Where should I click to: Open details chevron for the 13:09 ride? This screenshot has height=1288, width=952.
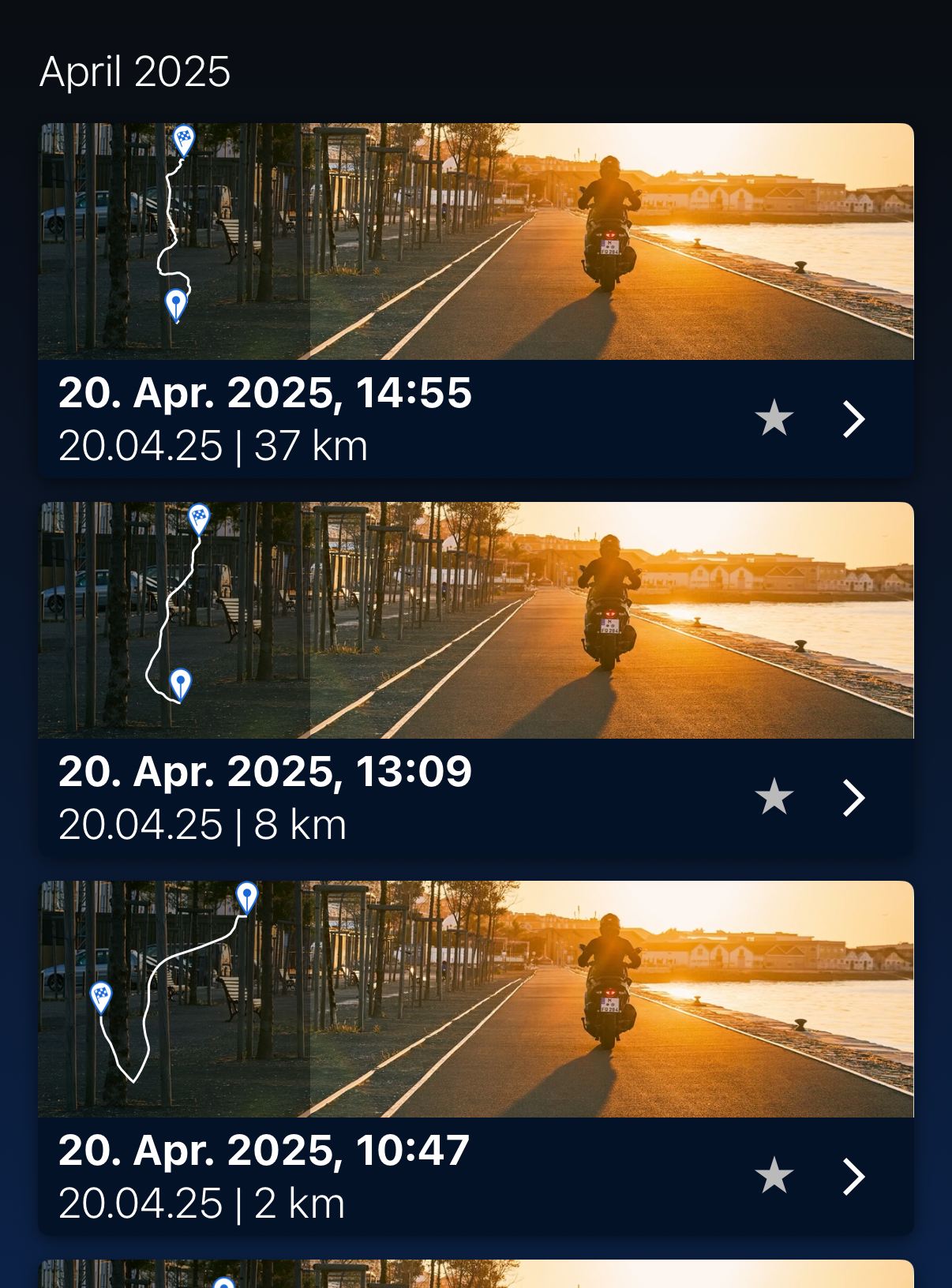854,798
